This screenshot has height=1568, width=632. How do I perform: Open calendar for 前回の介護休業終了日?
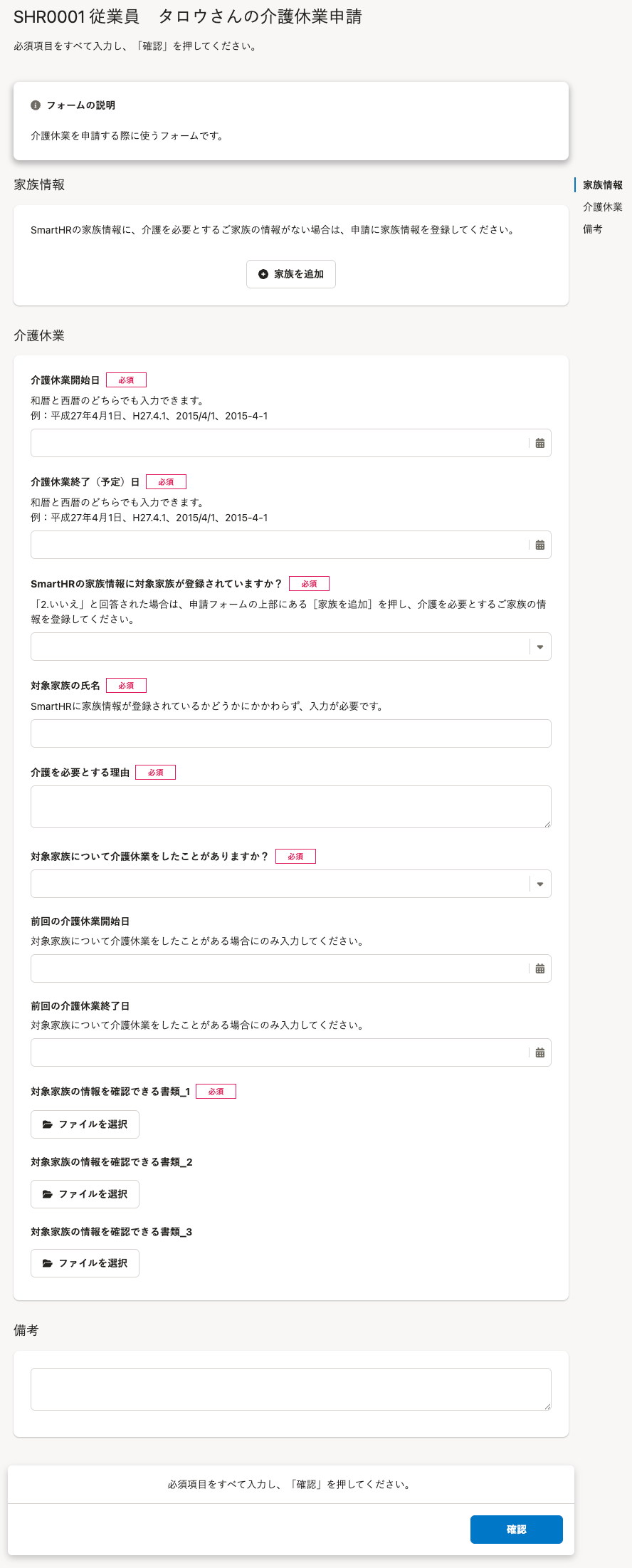(x=539, y=1052)
